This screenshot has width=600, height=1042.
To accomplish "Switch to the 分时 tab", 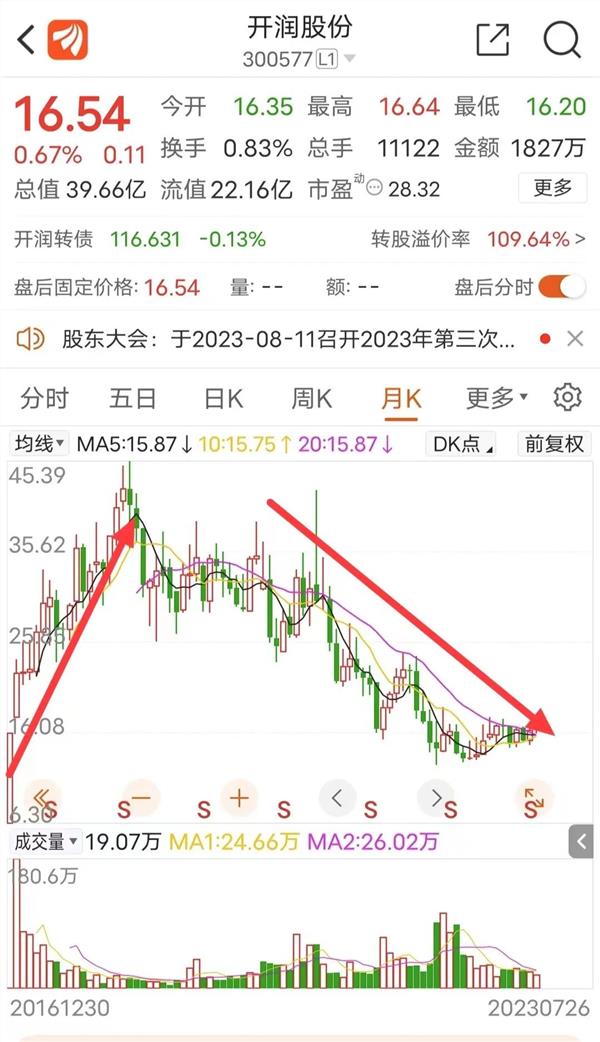I will (x=45, y=399).
